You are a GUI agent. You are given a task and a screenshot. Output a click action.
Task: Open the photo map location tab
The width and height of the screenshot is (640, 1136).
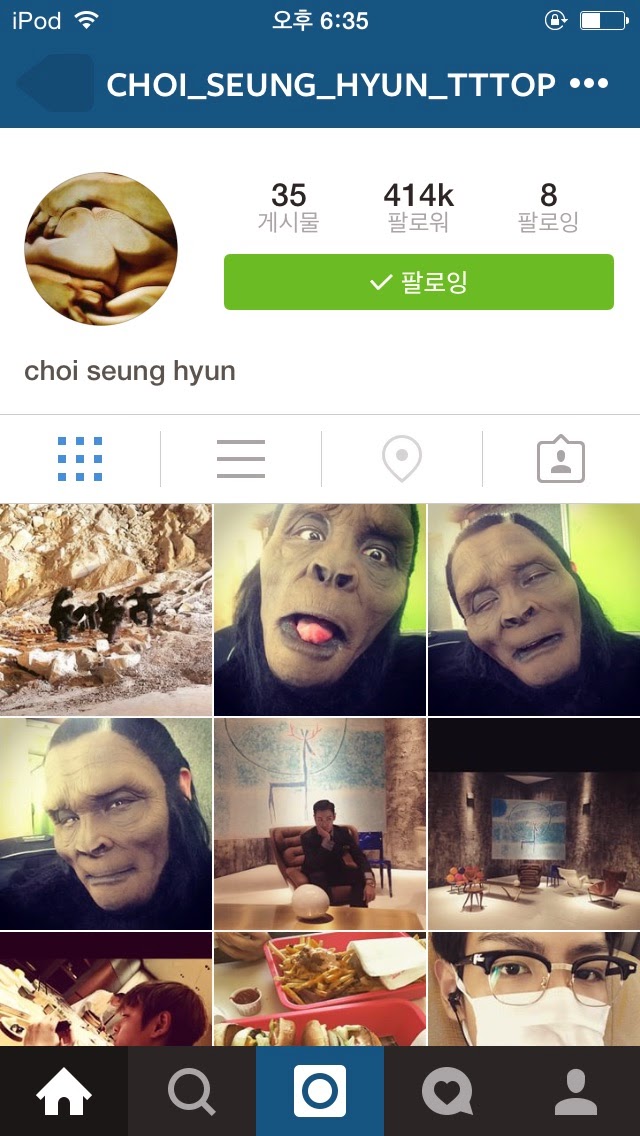(402, 459)
